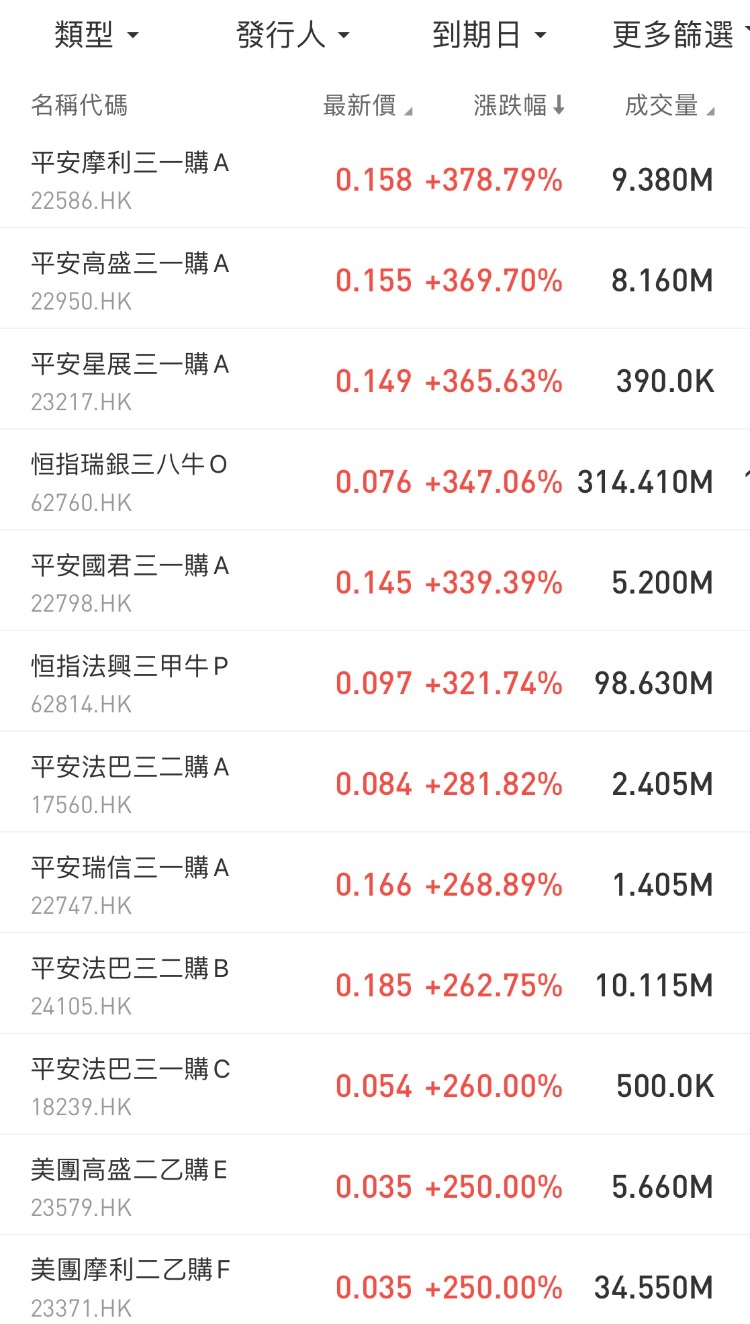Open the 發行人 dropdown

point(293,36)
